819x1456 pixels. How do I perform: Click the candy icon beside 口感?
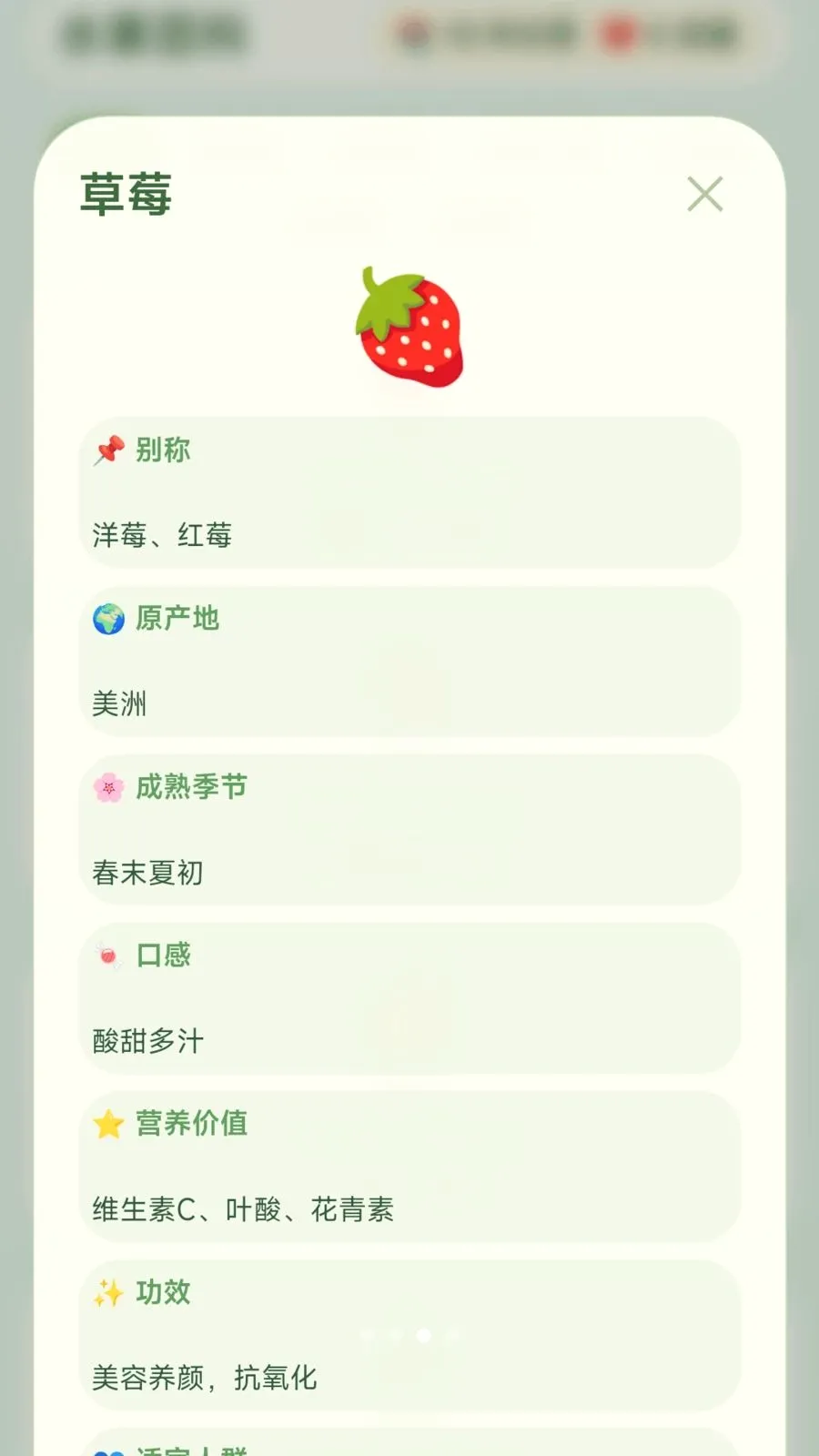[109, 955]
